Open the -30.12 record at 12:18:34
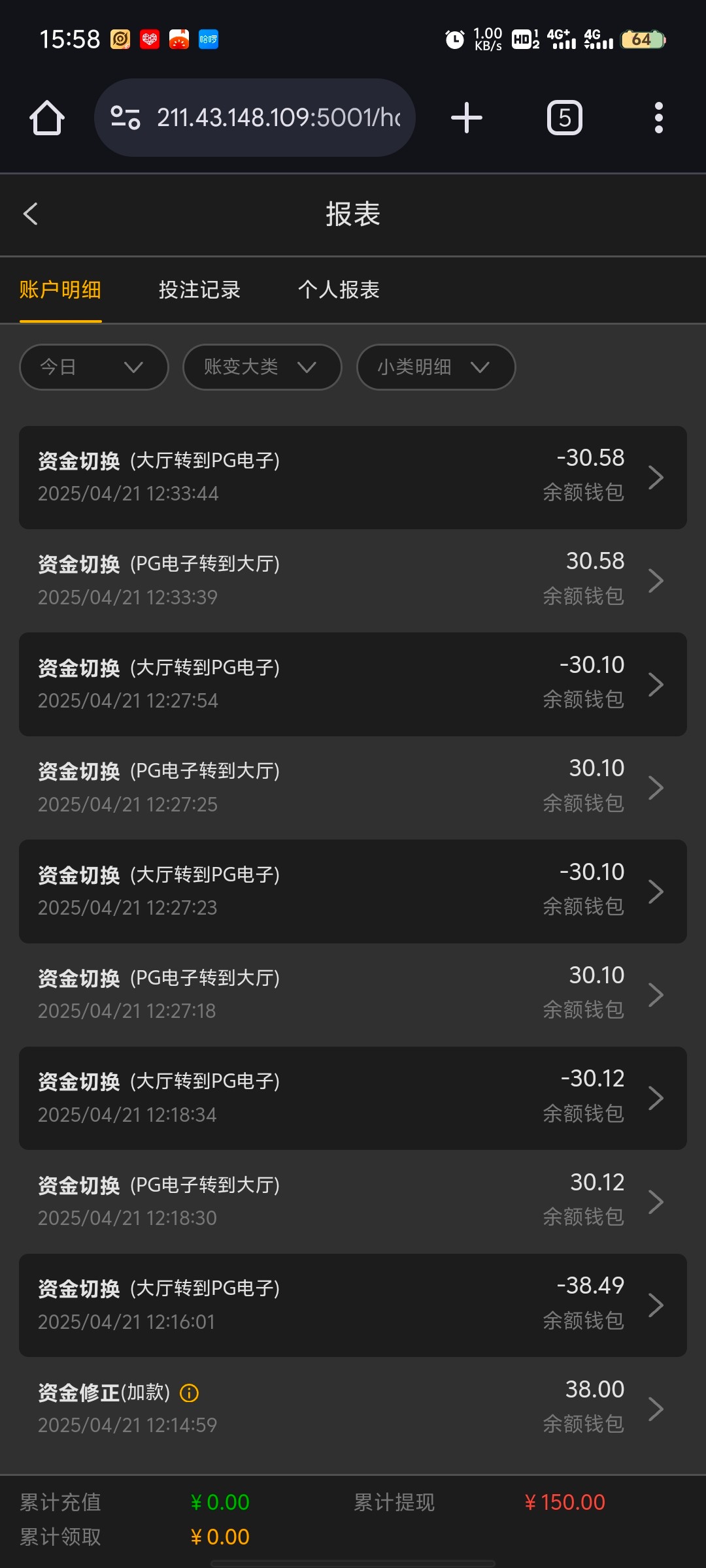This screenshot has height=1568, width=706. pos(353,1098)
